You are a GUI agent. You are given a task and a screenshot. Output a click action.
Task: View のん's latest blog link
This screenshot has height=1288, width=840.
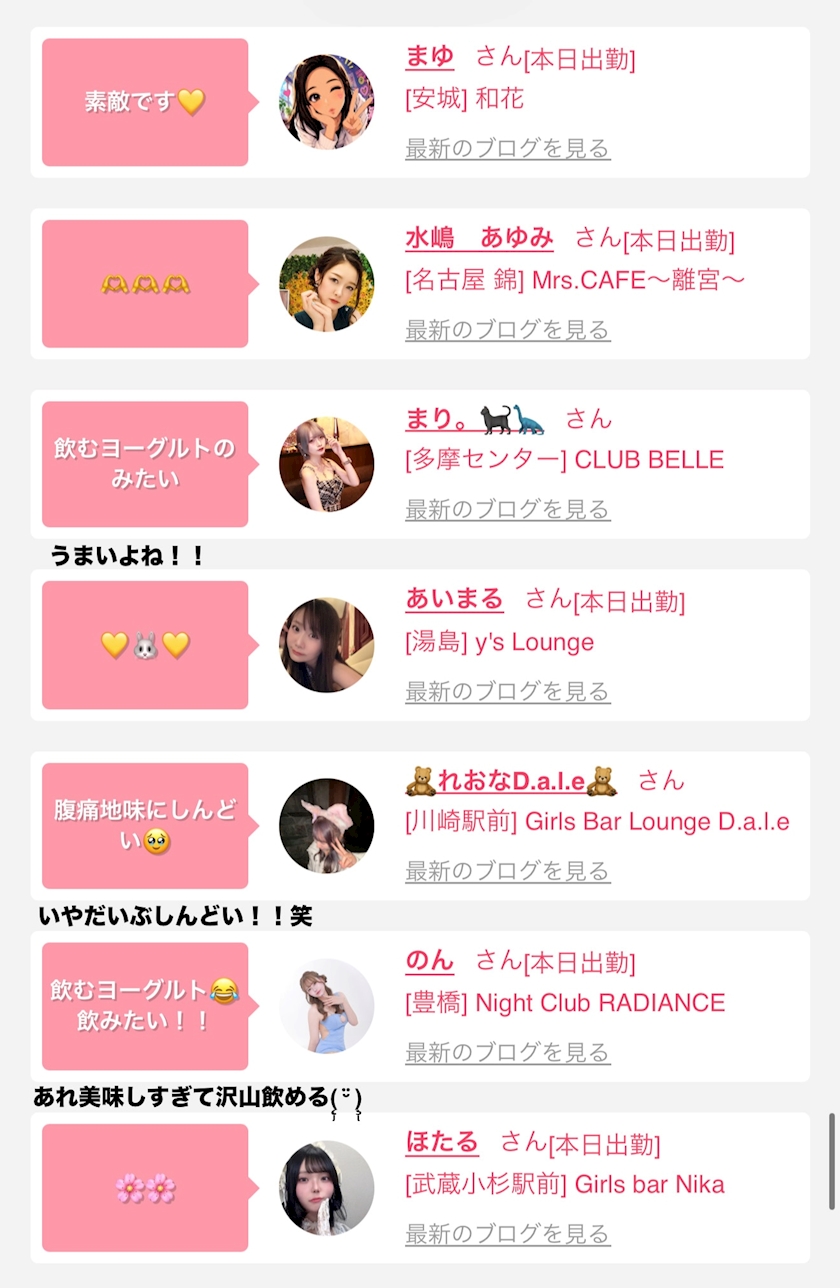pos(507,1052)
